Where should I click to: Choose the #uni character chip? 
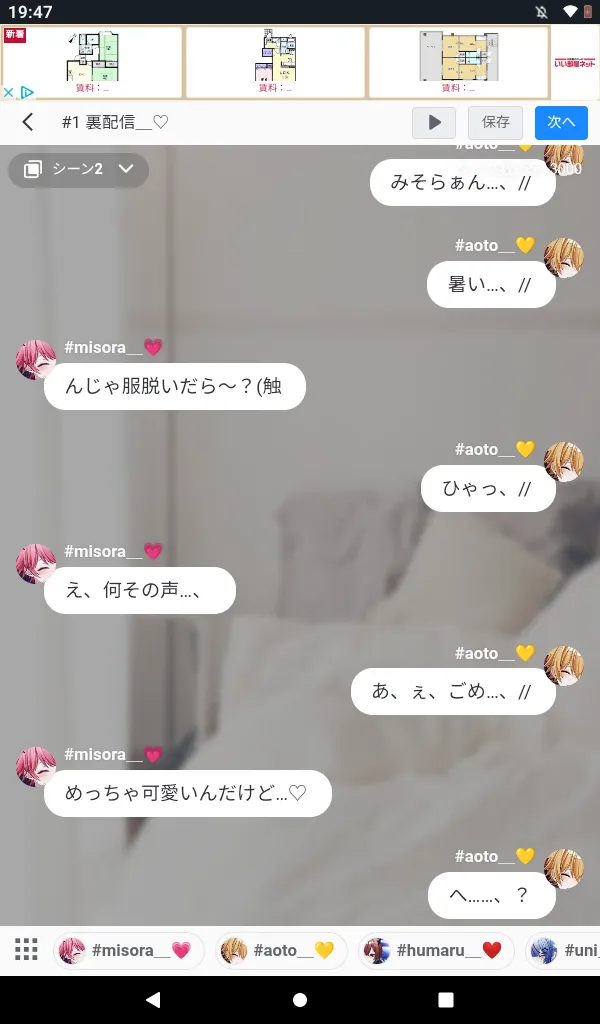[x=563, y=950]
